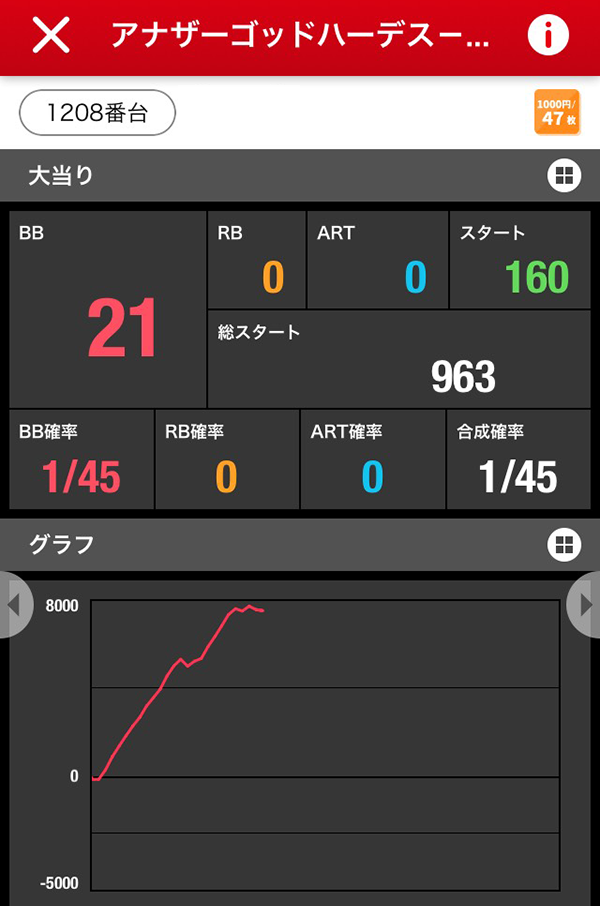Tap the 1208番台 machine number chip
Image resolution: width=600 pixels, height=906 pixels.
click(x=97, y=113)
